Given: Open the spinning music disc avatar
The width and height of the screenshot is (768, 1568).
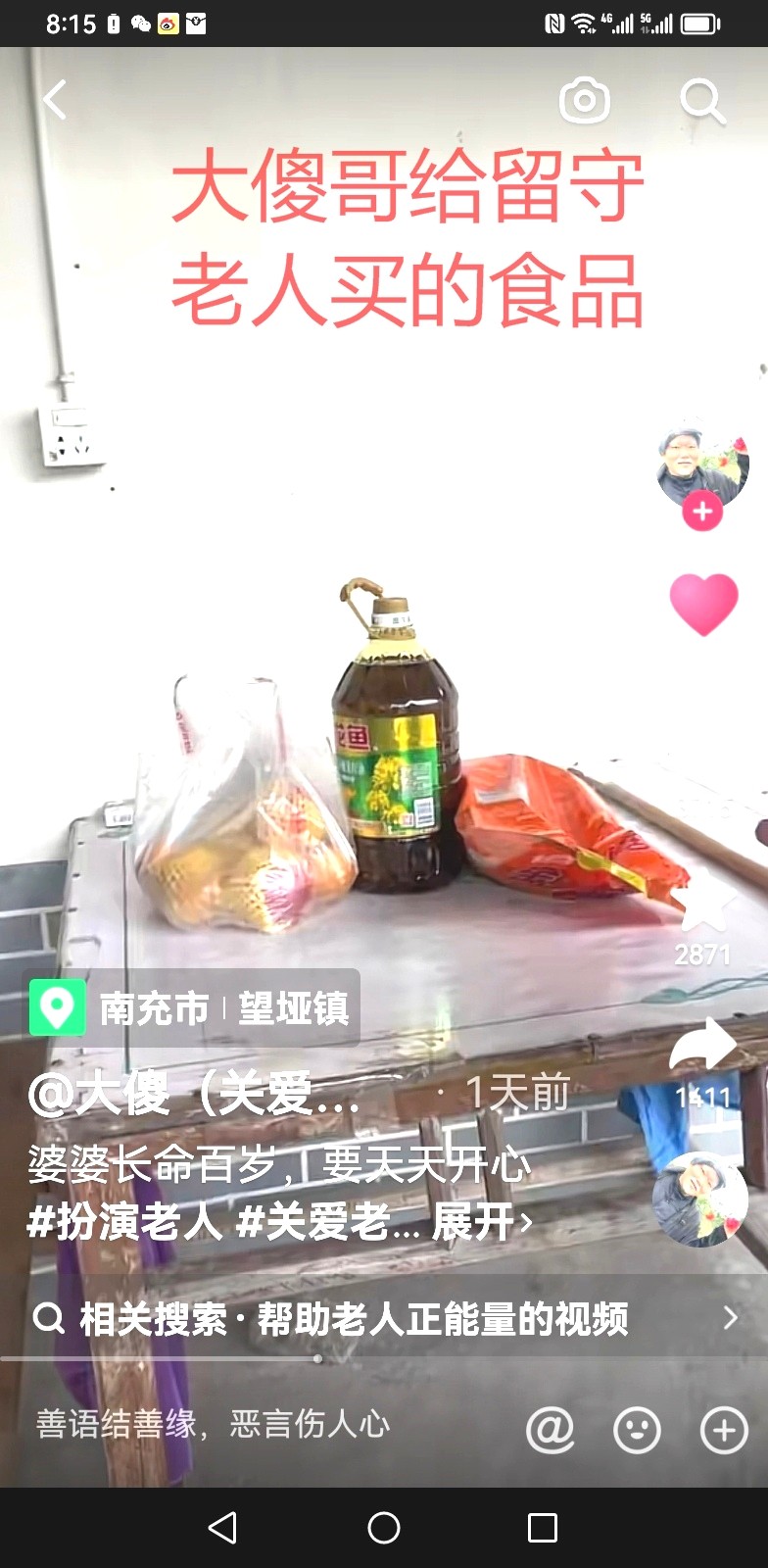Looking at the screenshot, I should pyautogui.click(x=699, y=1200).
